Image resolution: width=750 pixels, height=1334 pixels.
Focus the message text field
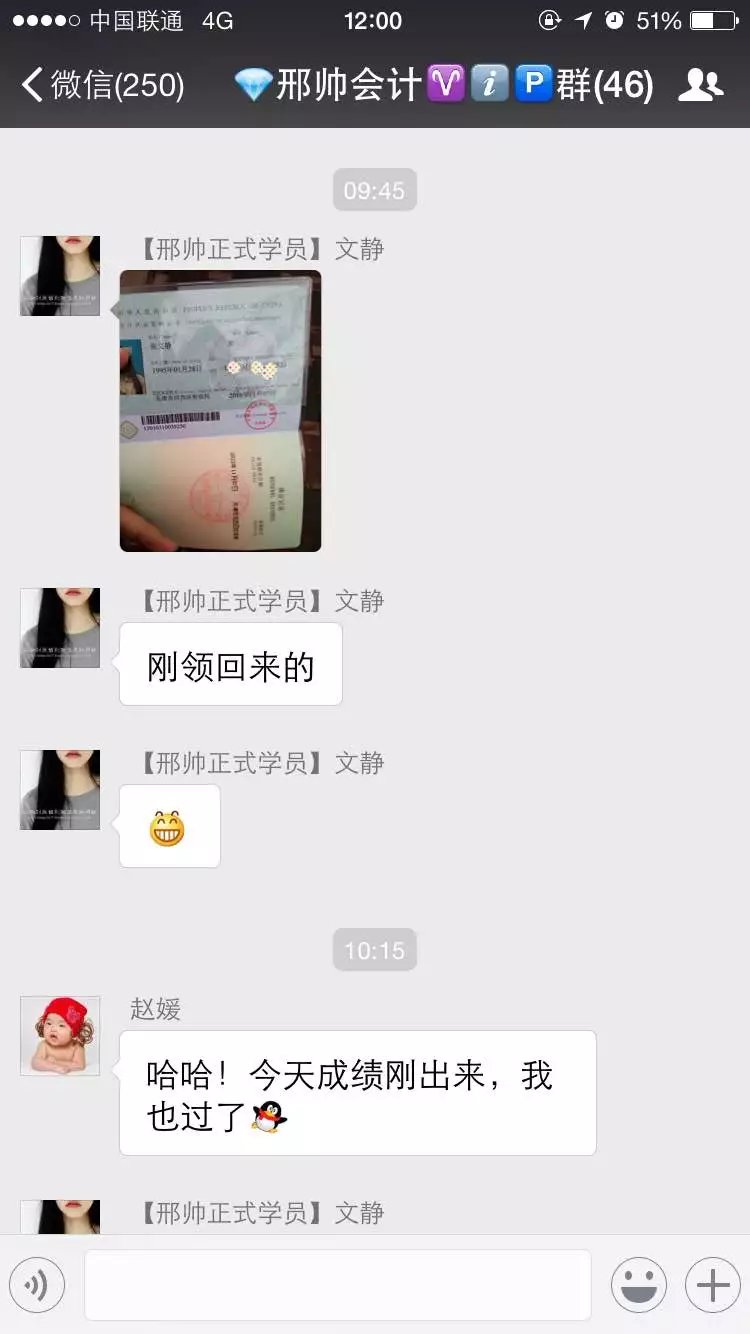pyautogui.click(x=337, y=1285)
